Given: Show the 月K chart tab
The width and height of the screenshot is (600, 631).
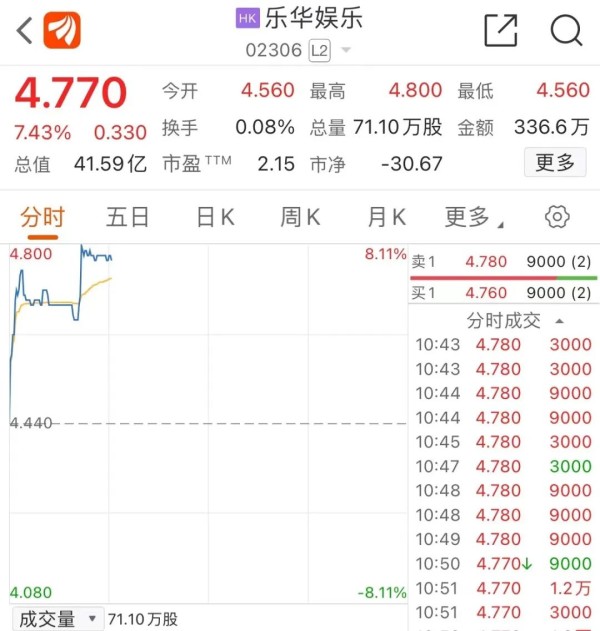Looking at the screenshot, I should (x=386, y=217).
